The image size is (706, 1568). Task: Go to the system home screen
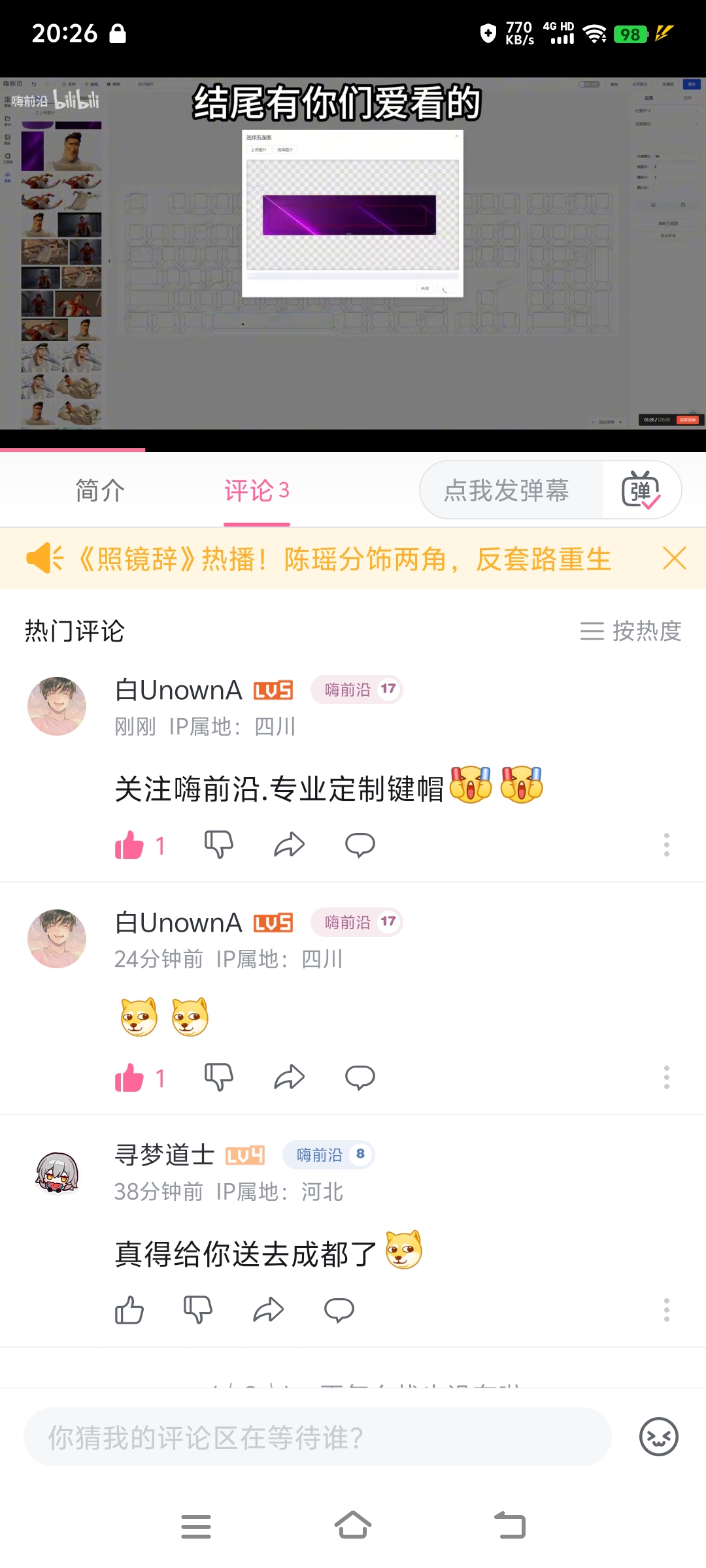[353, 1526]
